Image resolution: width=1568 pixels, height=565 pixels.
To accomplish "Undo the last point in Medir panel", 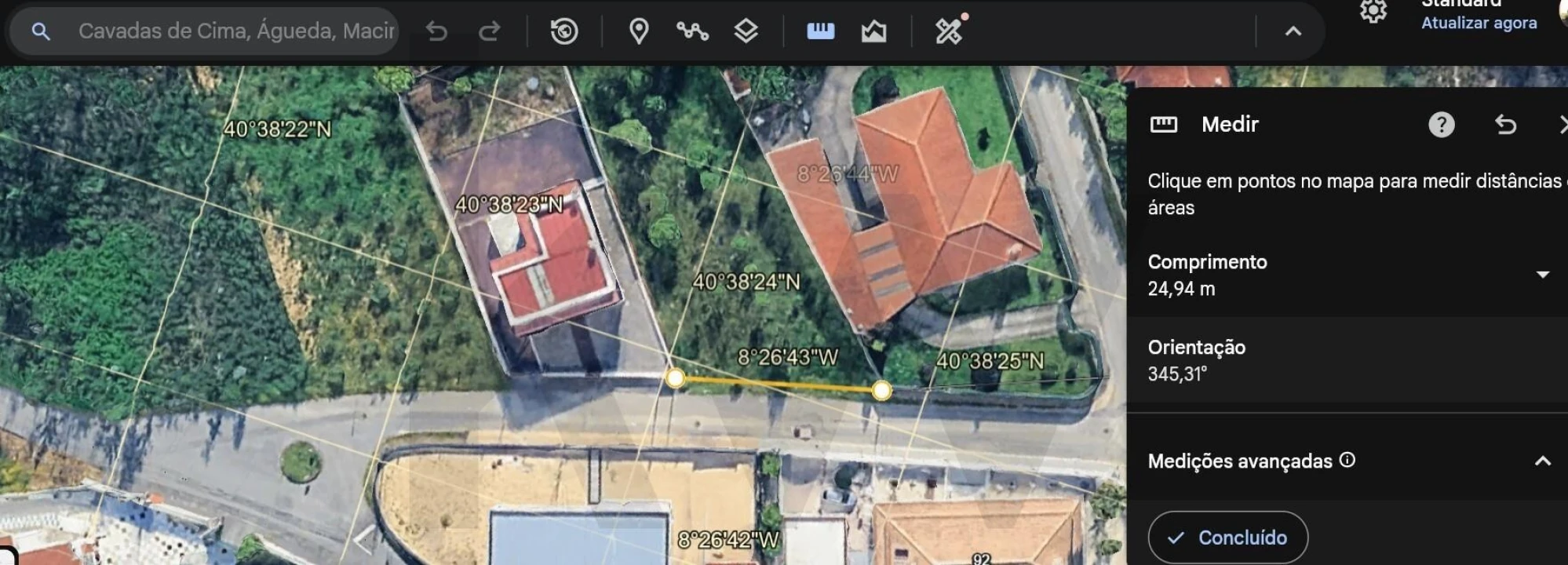I will pos(1505,125).
